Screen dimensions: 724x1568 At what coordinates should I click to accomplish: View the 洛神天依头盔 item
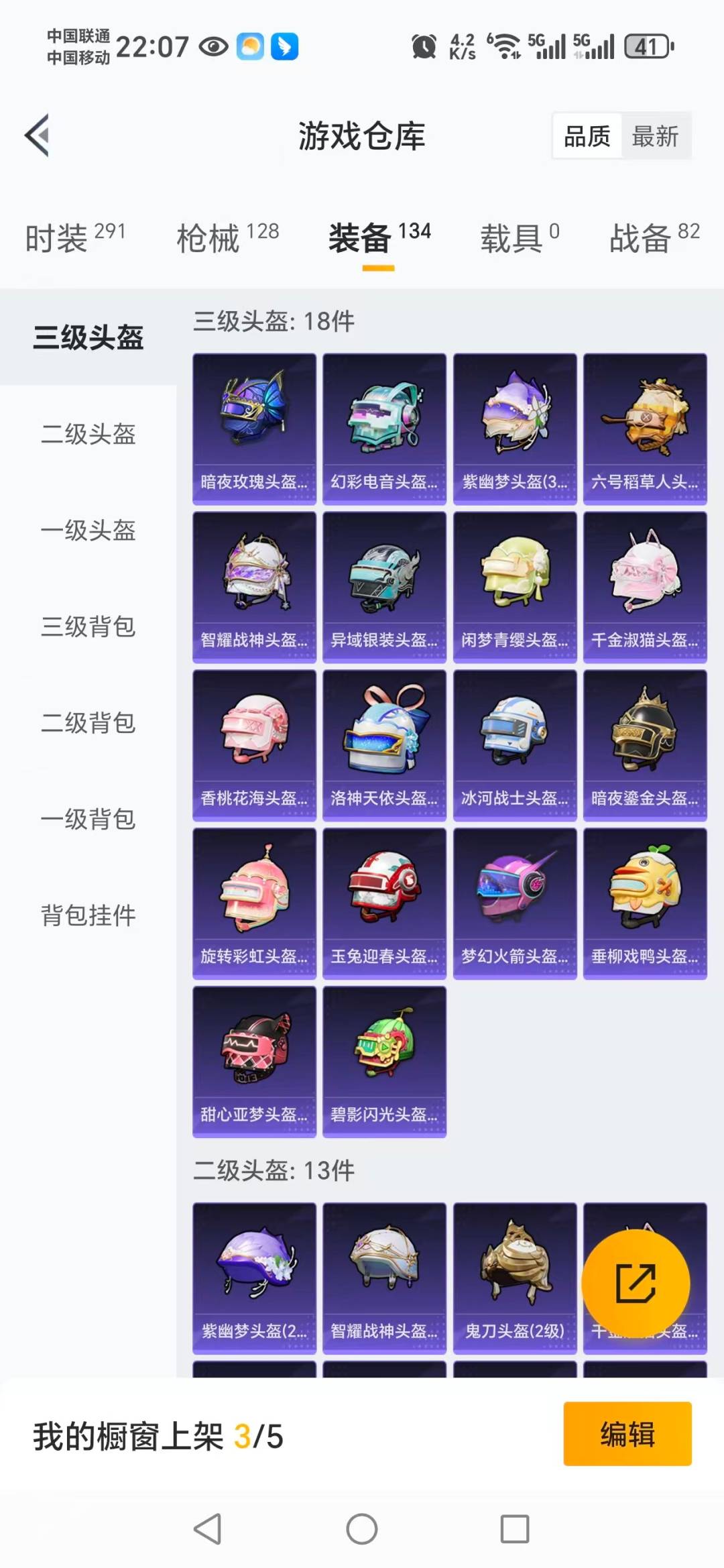click(x=384, y=745)
